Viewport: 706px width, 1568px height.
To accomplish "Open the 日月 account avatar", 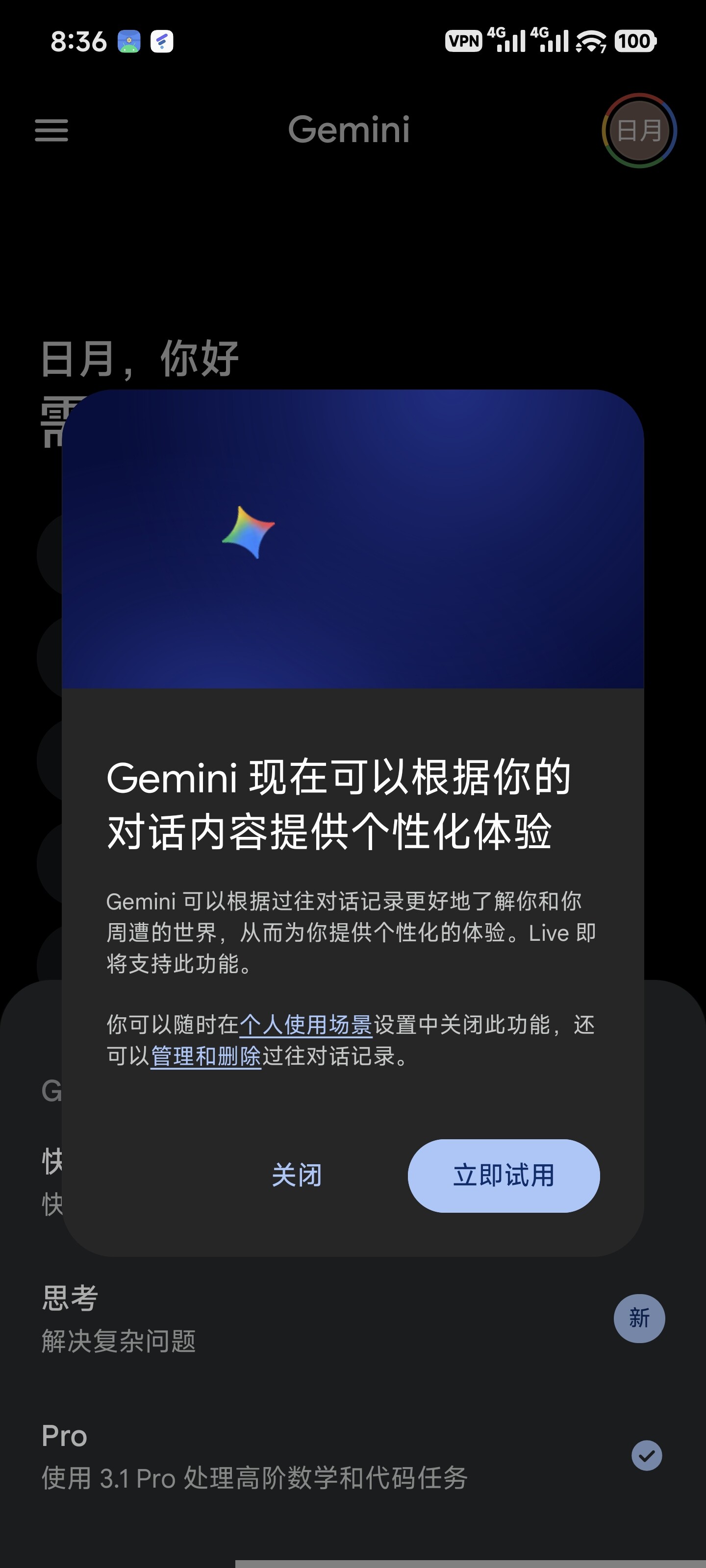I will pyautogui.click(x=639, y=130).
